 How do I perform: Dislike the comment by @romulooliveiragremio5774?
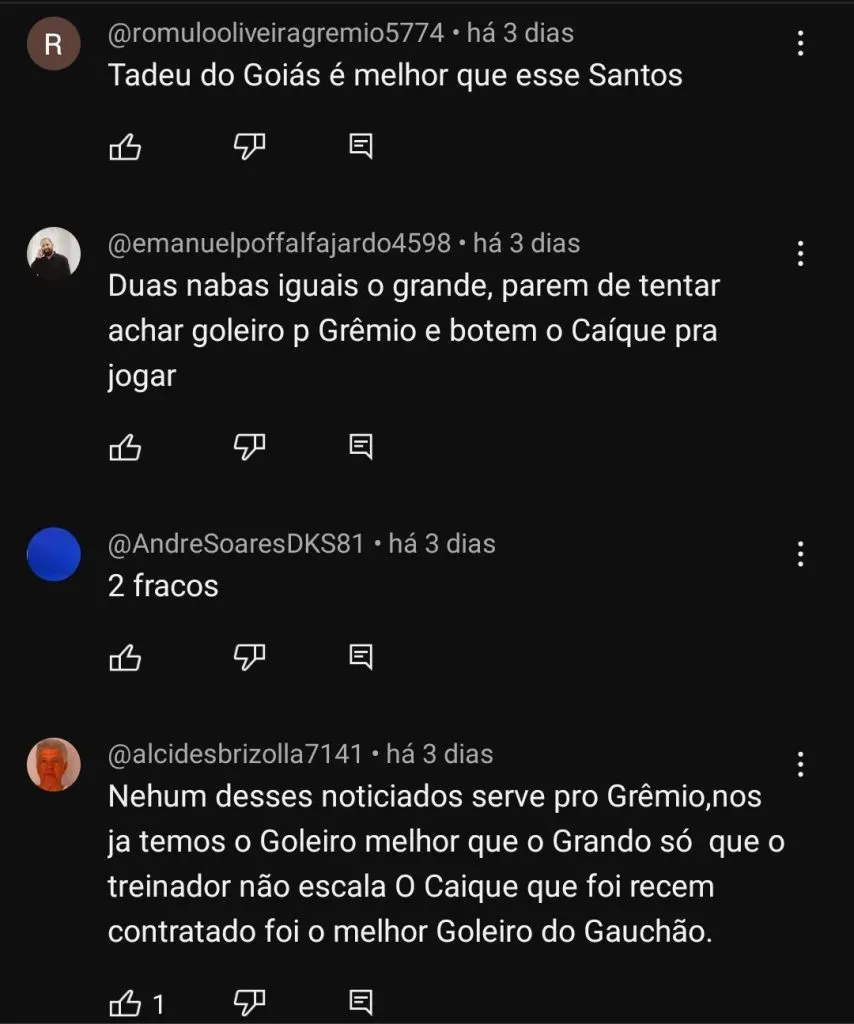coord(248,146)
